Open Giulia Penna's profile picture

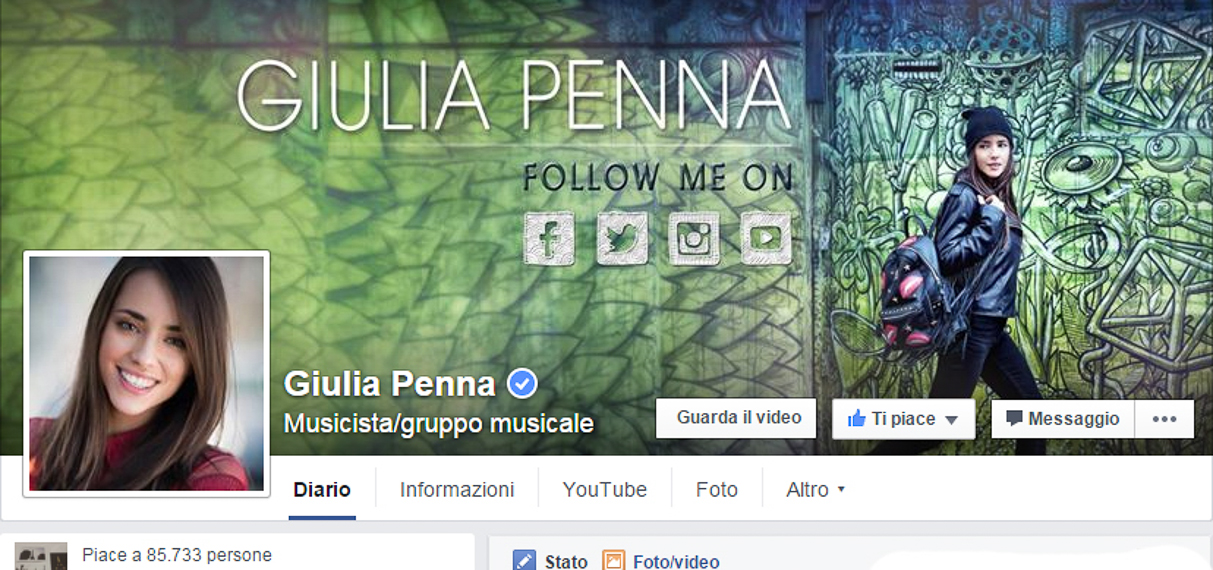click(x=146, y=373)
